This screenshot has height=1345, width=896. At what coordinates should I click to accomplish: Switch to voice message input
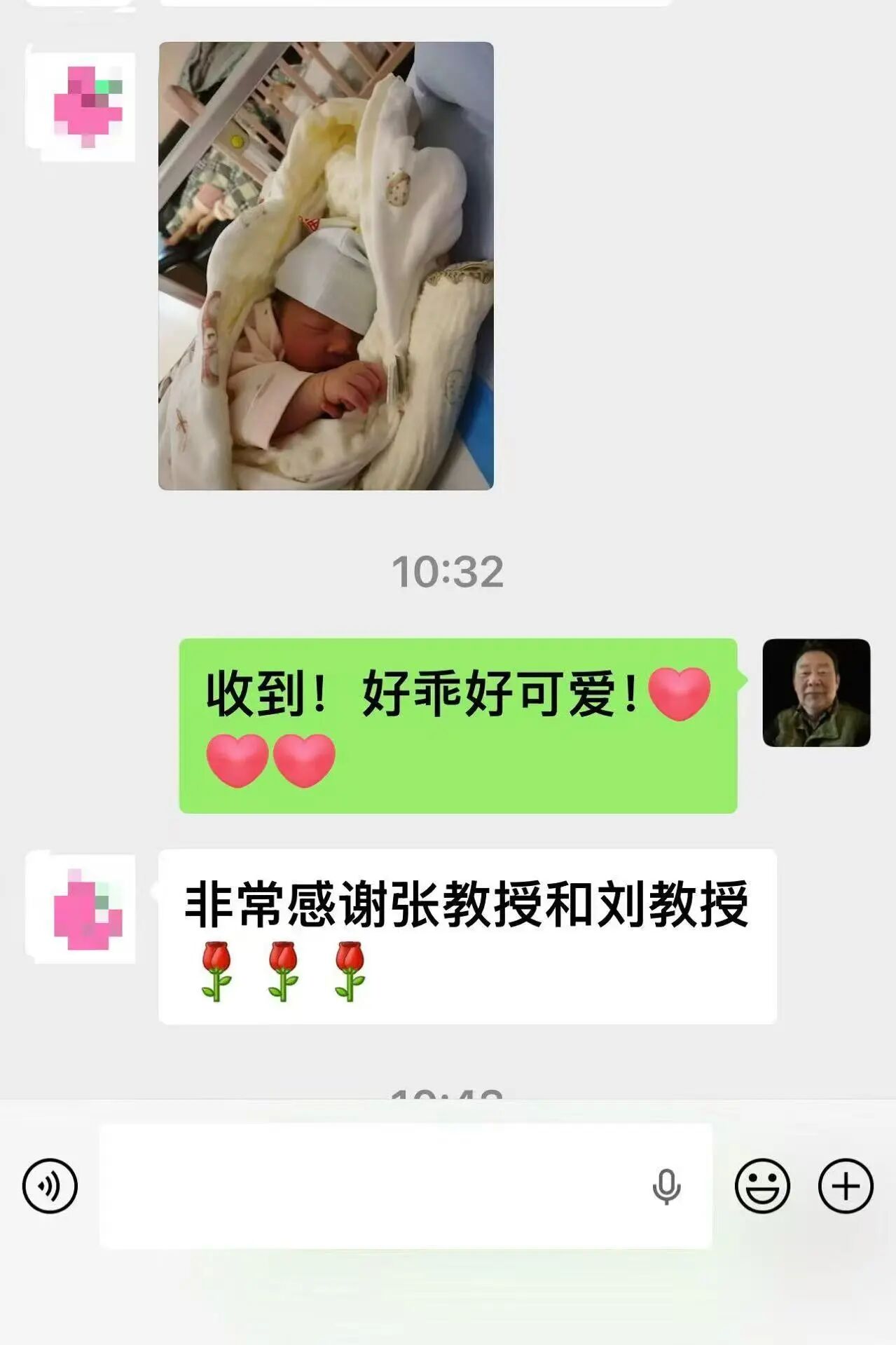click(50, 1186)
